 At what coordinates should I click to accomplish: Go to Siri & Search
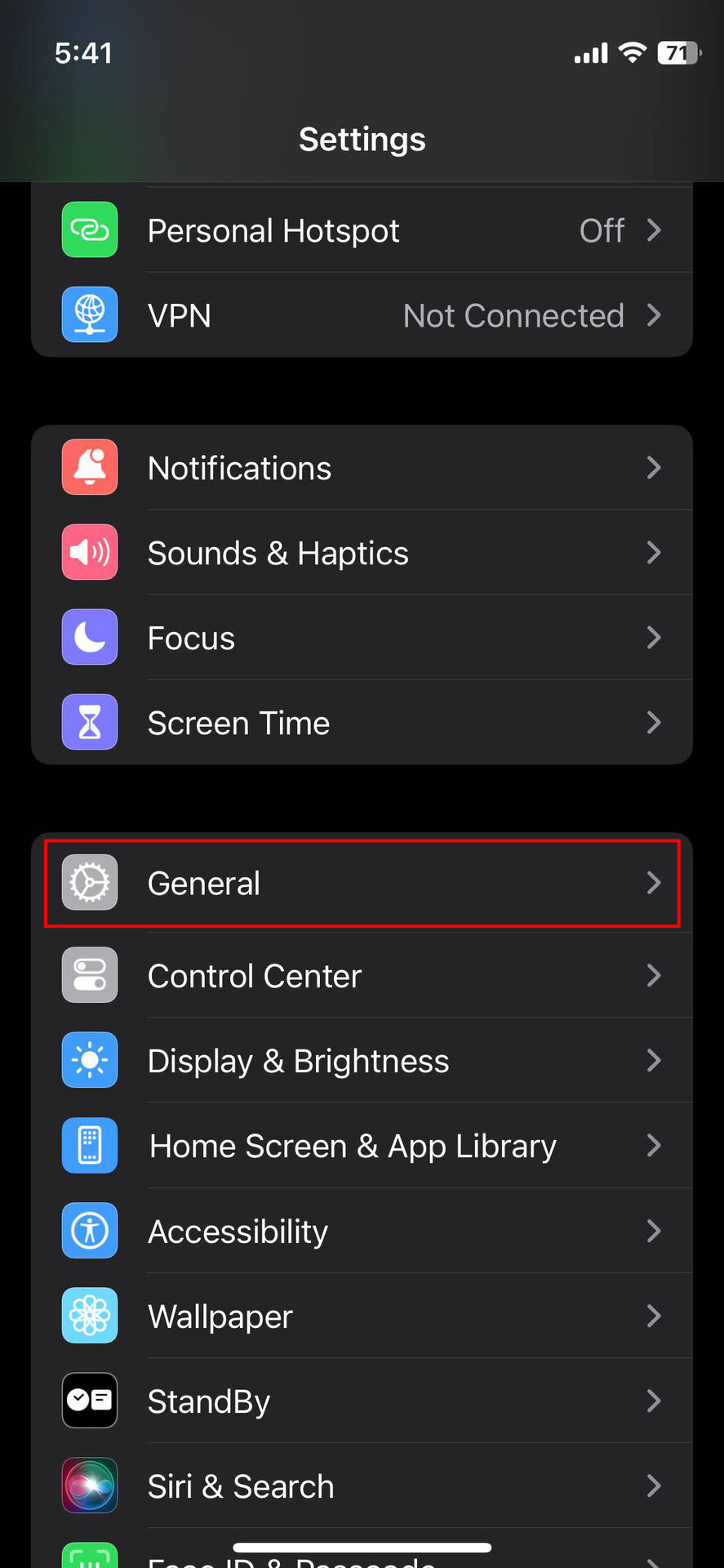coord(362,1486)
